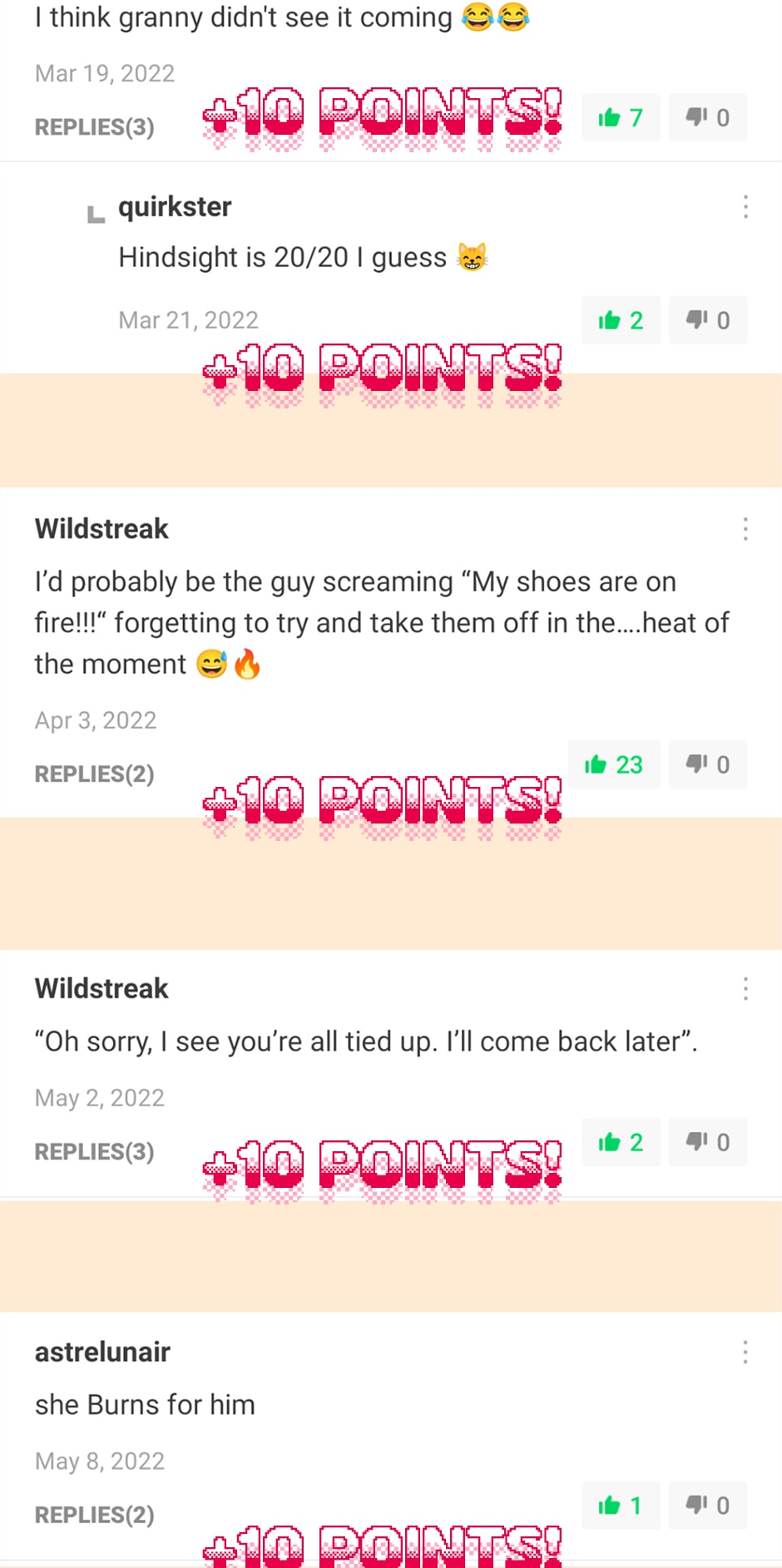This screenshot has height=1568, width=782.
Task: Open options menu on Wildstreak's "tied up" comment
Action: 745,988
